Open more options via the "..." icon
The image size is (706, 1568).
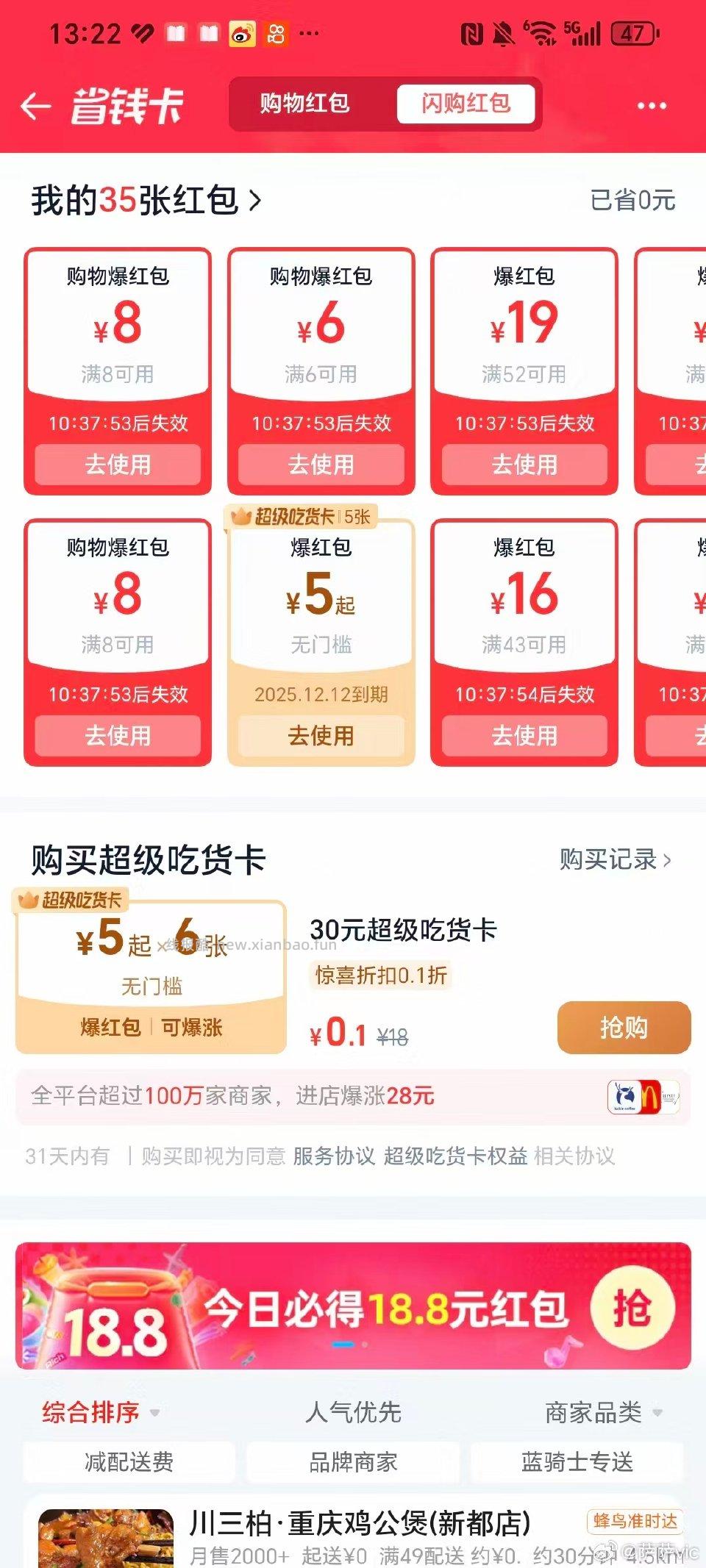(650, 105)
